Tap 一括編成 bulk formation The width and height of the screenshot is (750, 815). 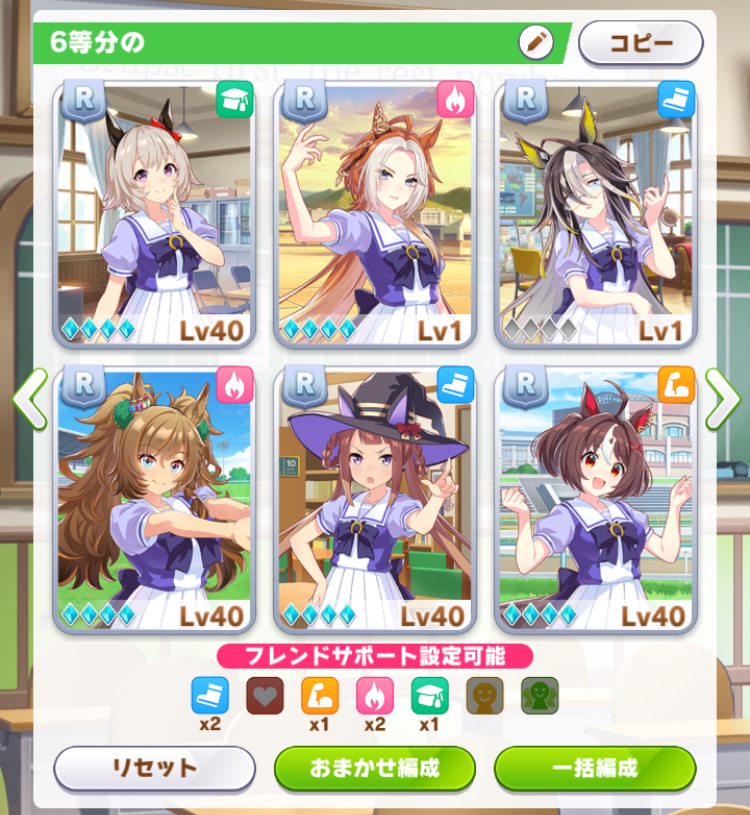(595, 768)
